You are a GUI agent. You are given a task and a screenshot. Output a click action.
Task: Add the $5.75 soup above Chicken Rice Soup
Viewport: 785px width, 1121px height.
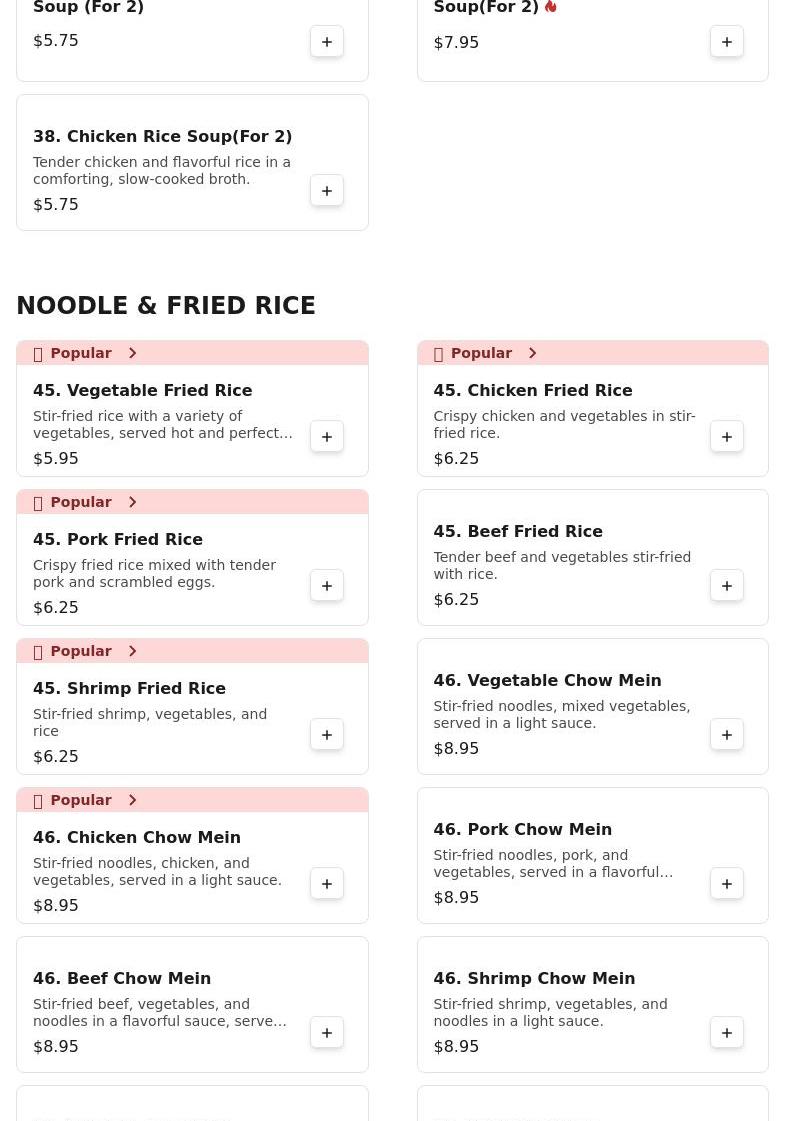[x=327, y=42]
